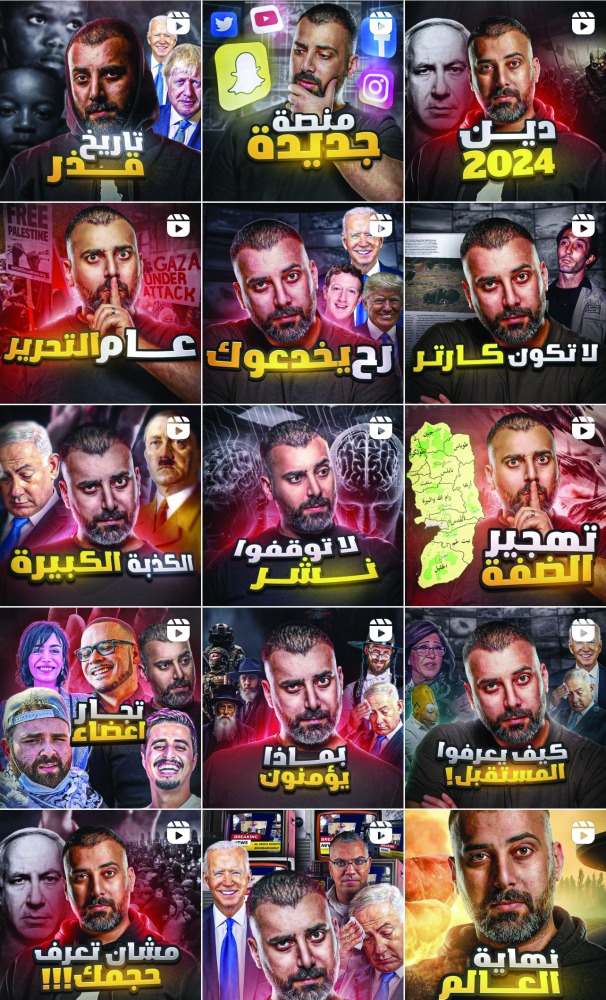
Task: View the رح يخدعوك reel
Action: pyautogui.click(x=303, y=302)
